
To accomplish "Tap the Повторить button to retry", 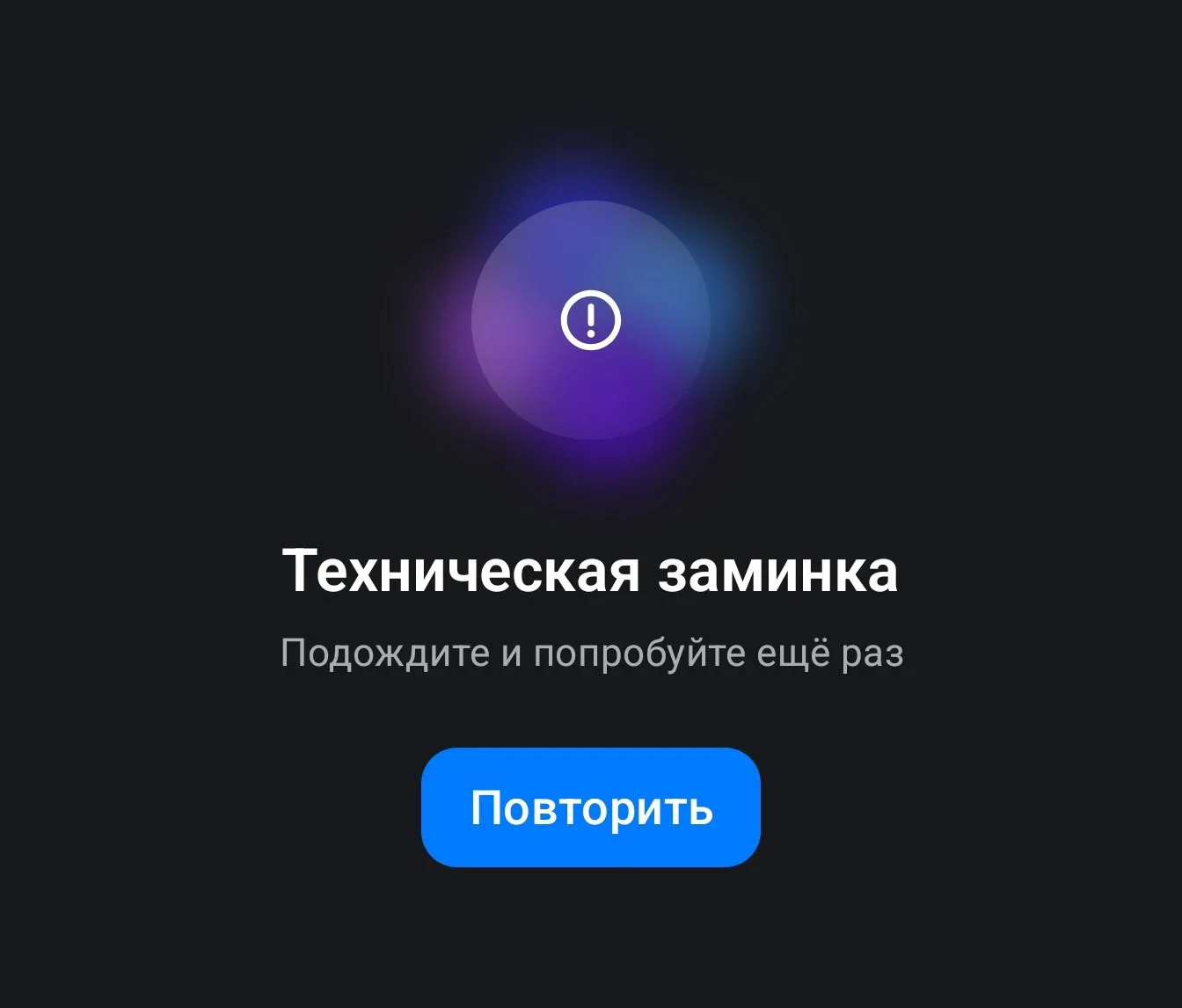I will pyautogui.click(x=590, y=807).
